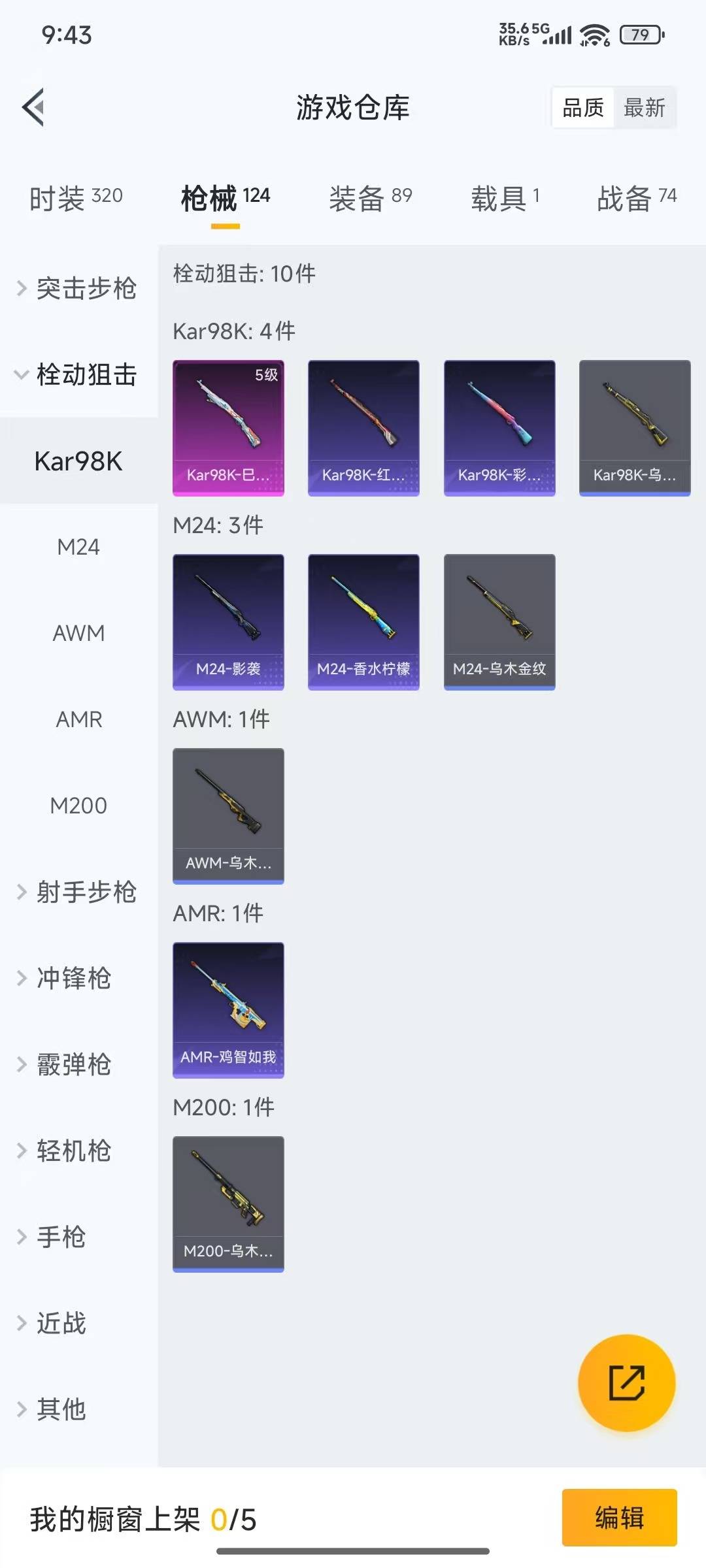Viewport: 706px width, 1568px height.
Task: Switch to the 战备 tab
Action: coord(636,198)
